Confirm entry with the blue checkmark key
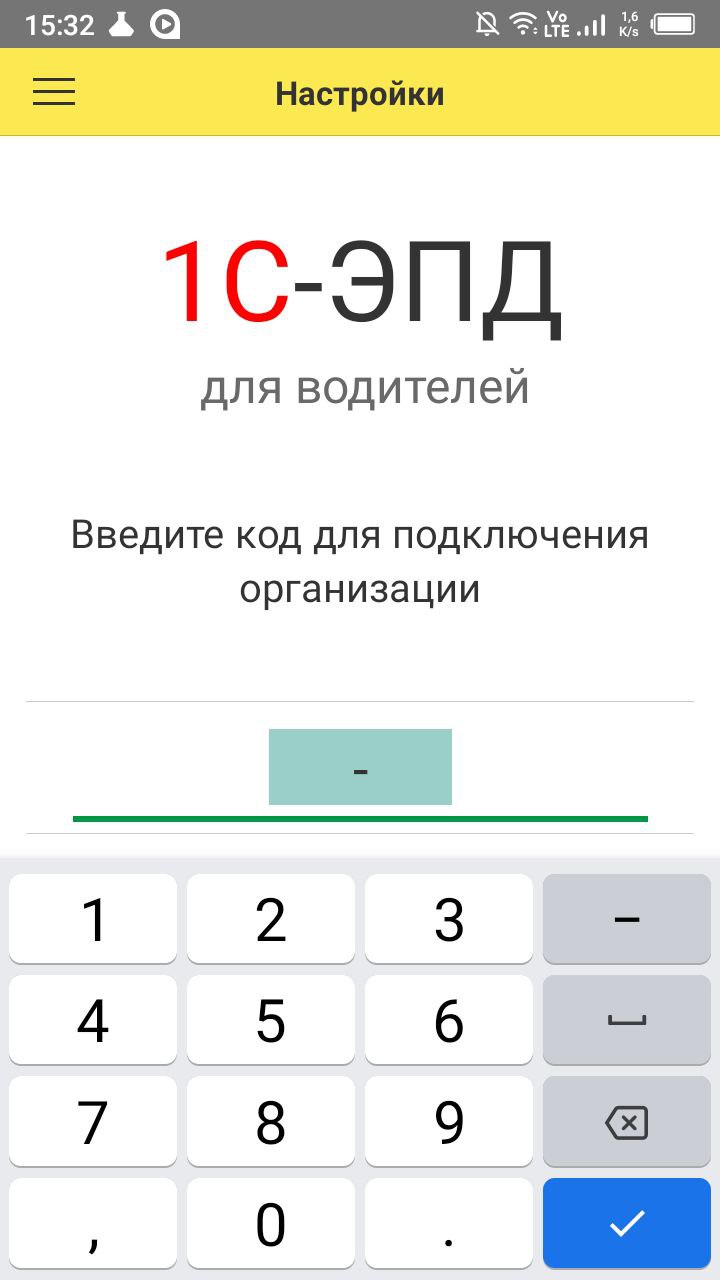This screenshot has width=720, height=1280. pos(626,1222)
